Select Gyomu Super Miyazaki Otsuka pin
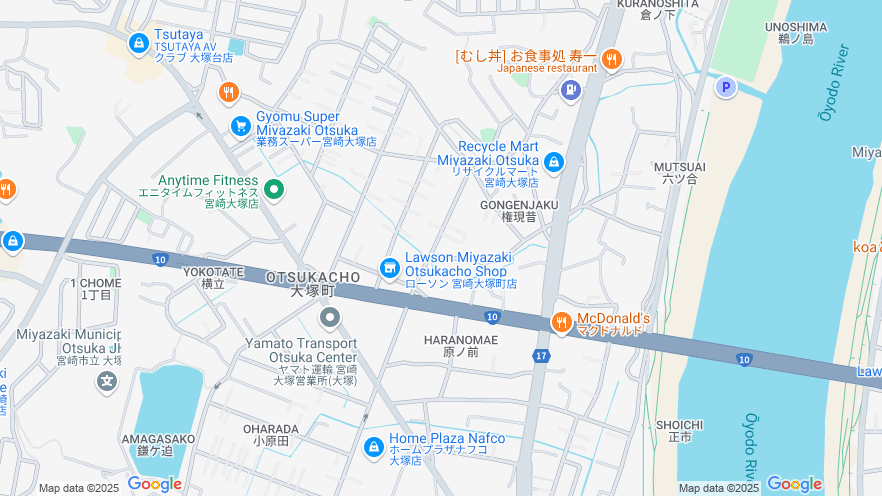This screenshot has width=882, height=496. (240, 126)
